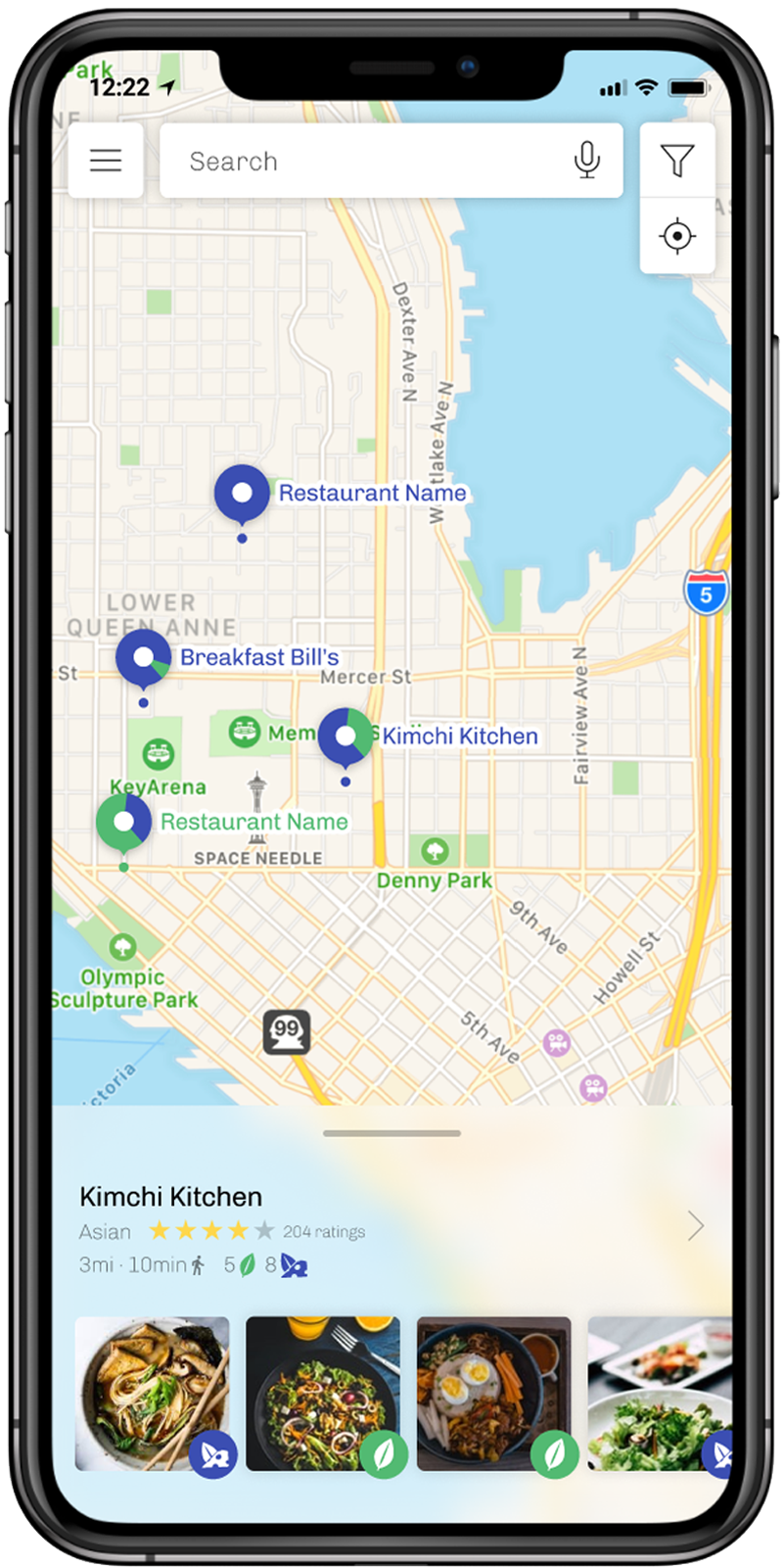Open the noodle bowl with chopsticks photo
Image resolution: width=784 pixels, height=1567 pixels.
coord(153,1394)
